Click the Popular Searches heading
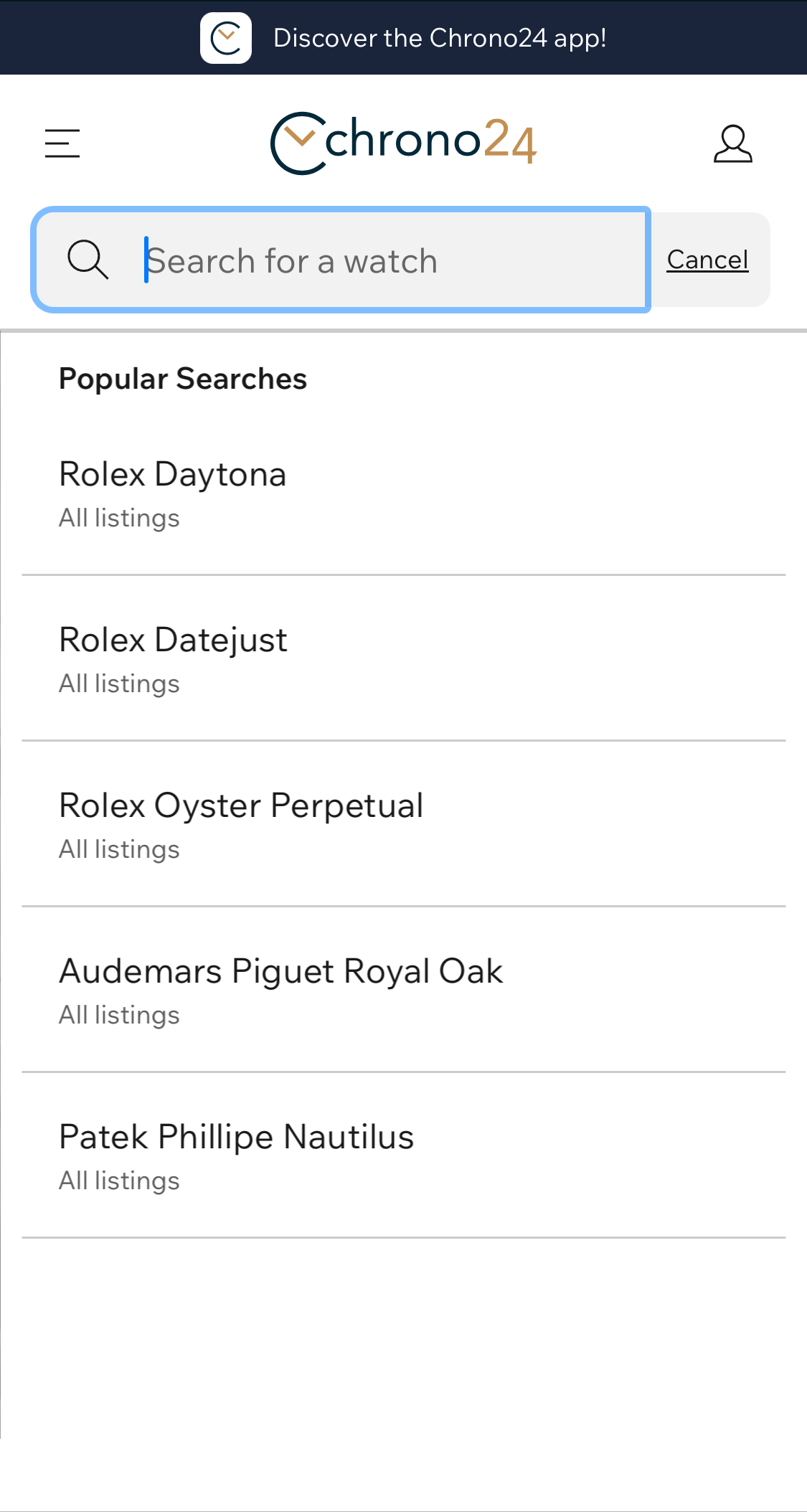 click(x=182, y=378)
